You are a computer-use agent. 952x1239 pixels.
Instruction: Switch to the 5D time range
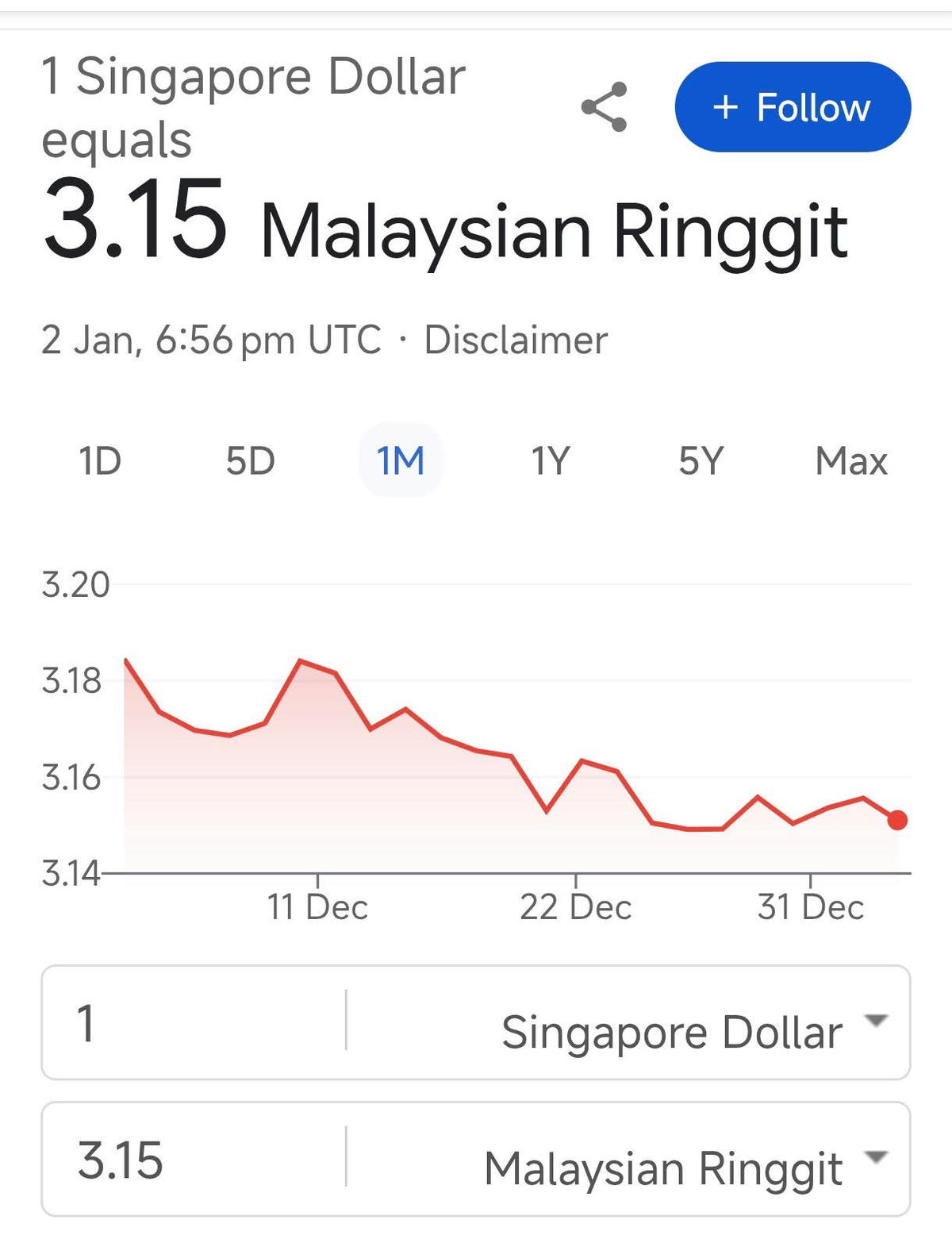point(250,460)
